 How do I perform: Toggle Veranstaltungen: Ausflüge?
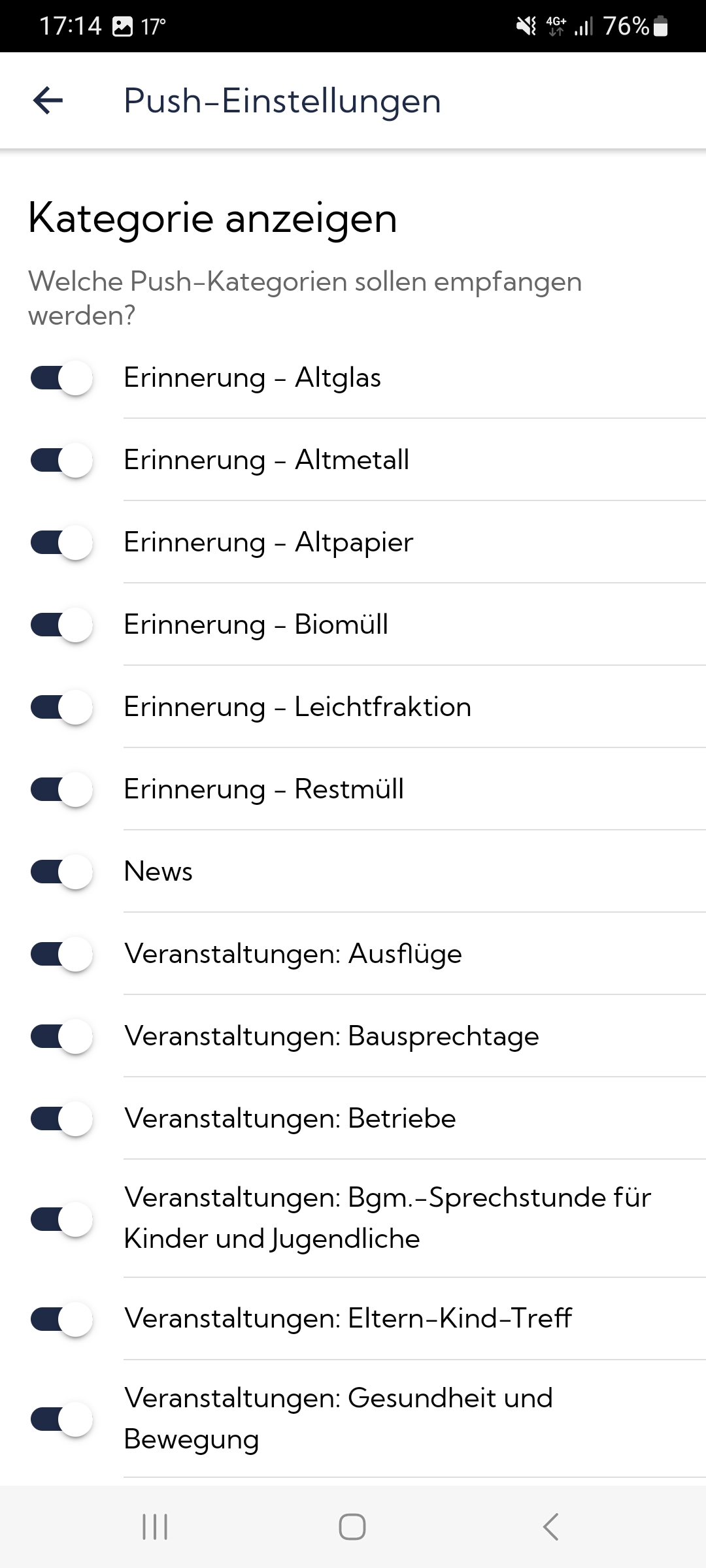(x=61, y=954)
